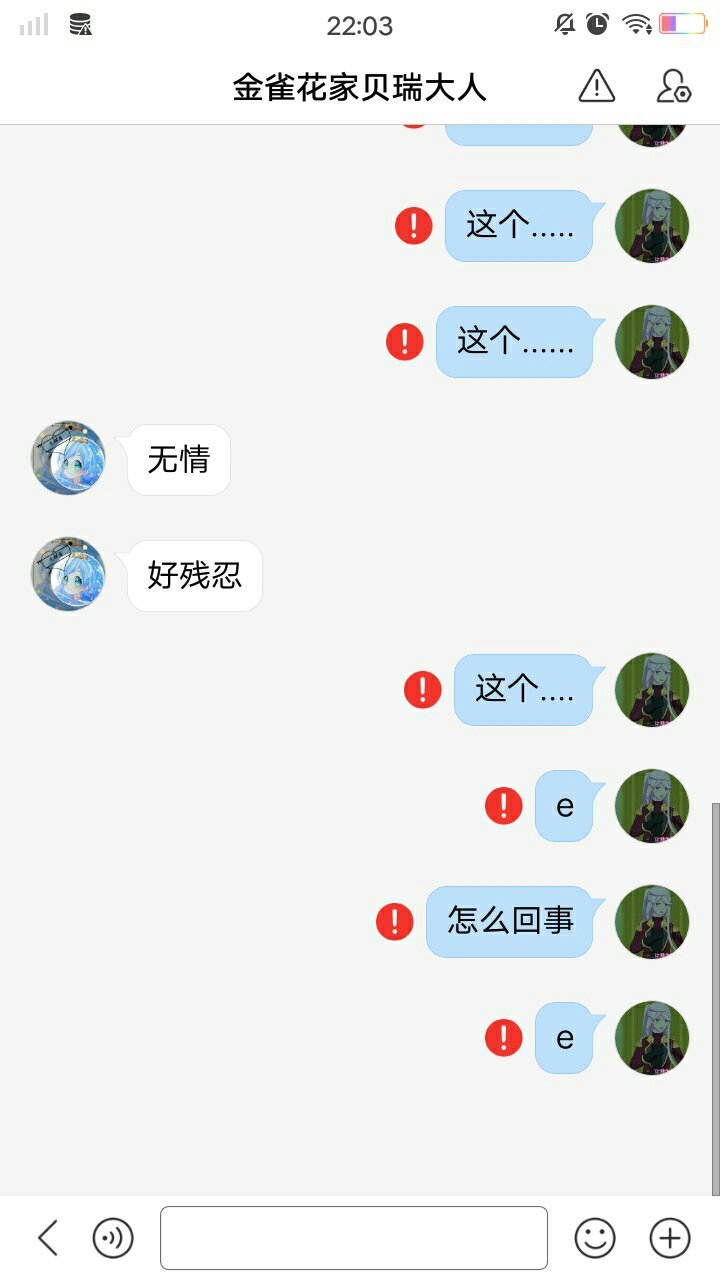720x1280 pixels.
Task: Select the '无情' message bubble
Action: [x=178, y=459]
